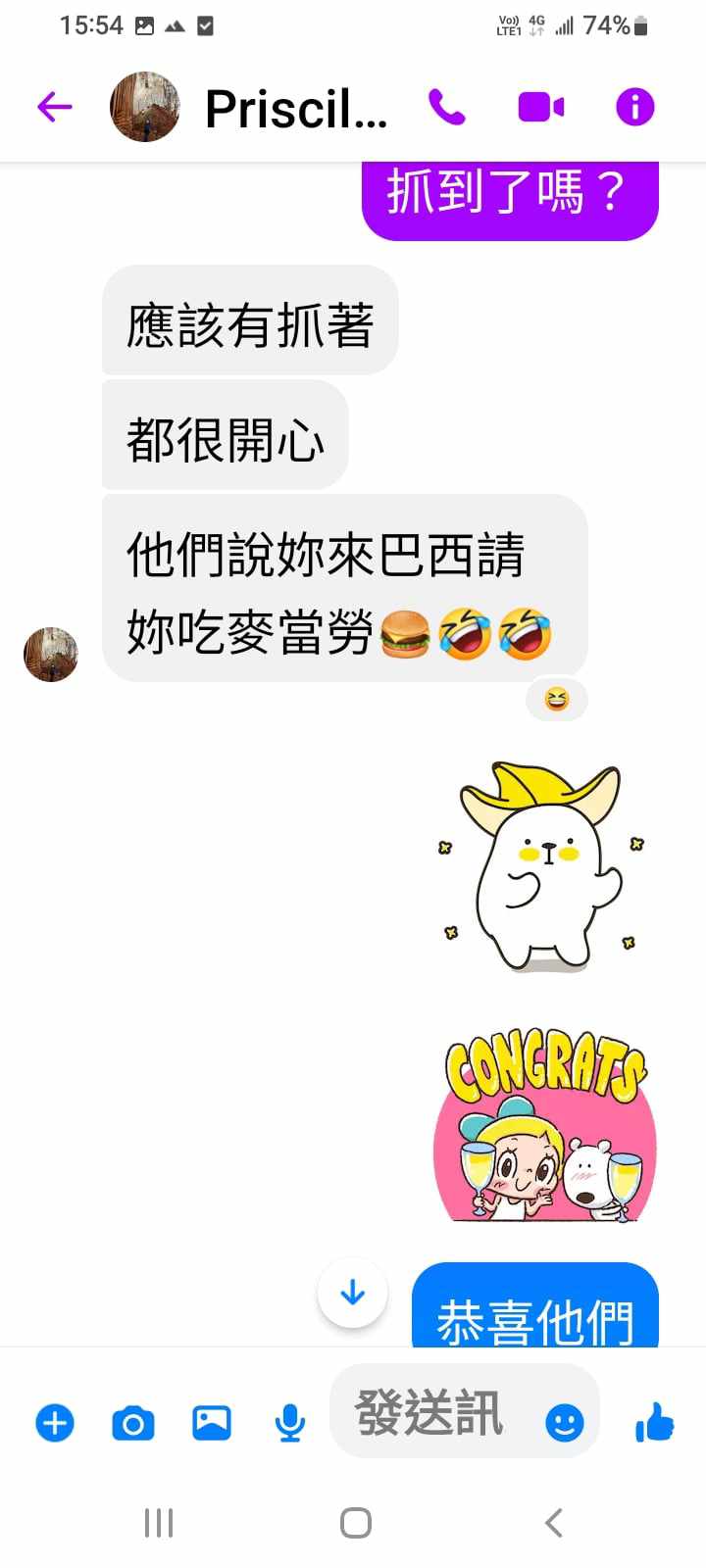The width and height of the screenshot is (706, 1568).
Task: Start a voice call with Priscil
Action: [x=447, y=107]
